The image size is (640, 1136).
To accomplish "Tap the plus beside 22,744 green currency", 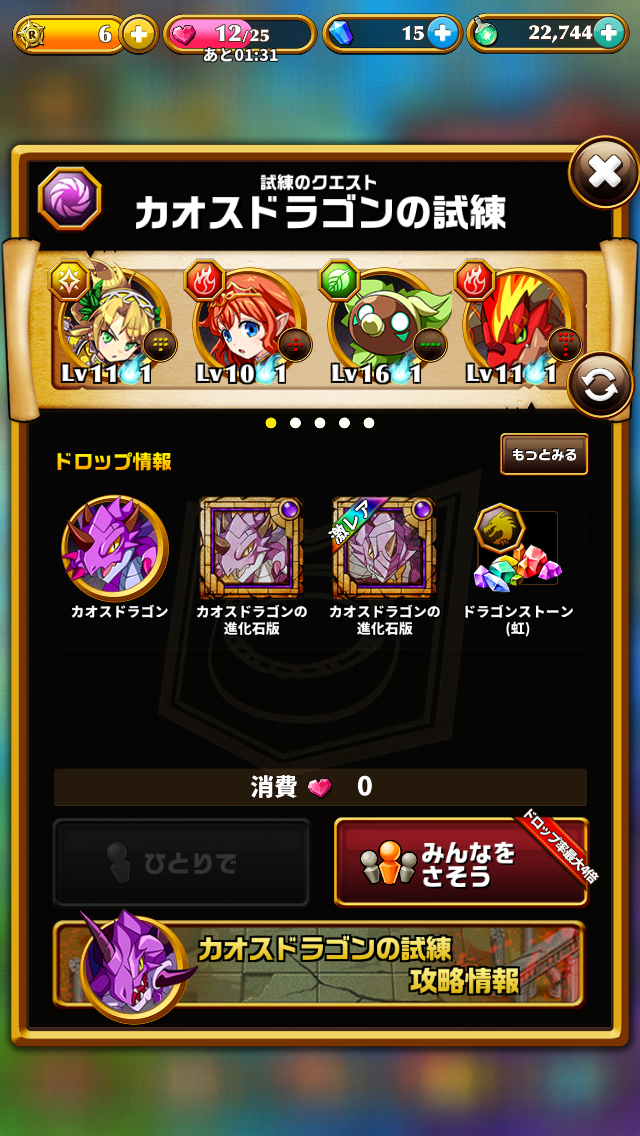I will [609, 34].
